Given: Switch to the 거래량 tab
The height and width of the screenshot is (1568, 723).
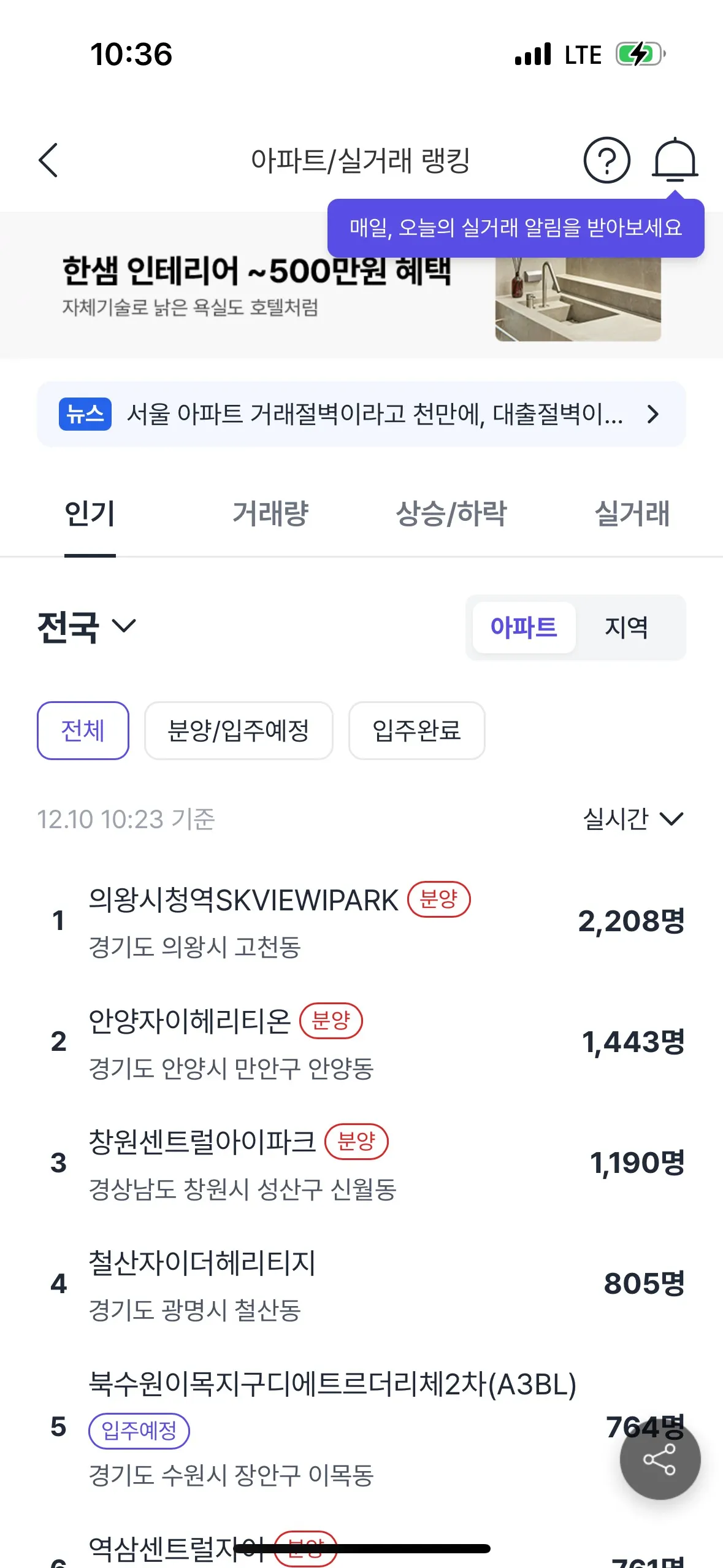Looking at the screenshot, I should click(270, 514).
